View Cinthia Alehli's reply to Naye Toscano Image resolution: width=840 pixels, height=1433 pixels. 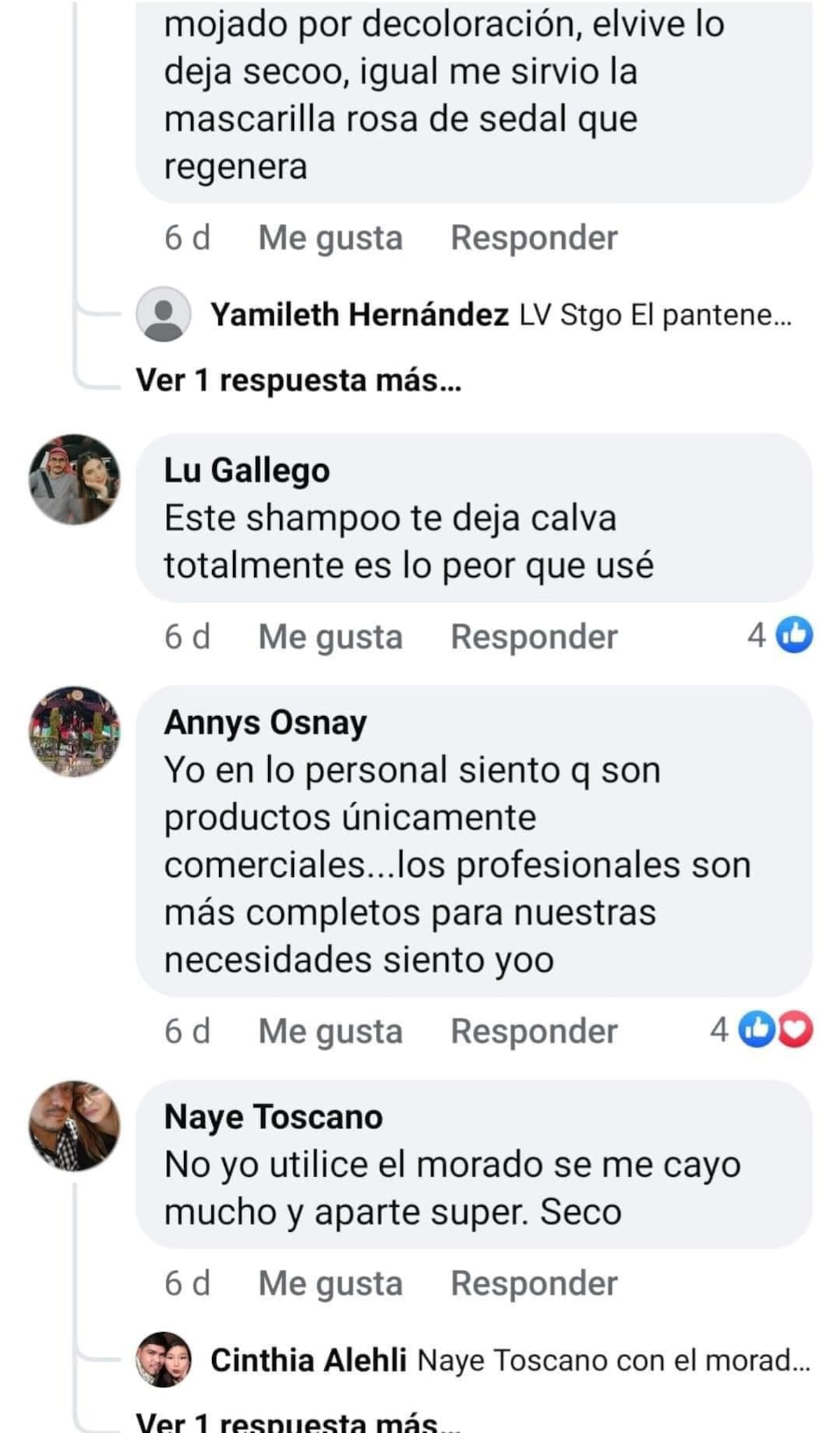coord(613,1360)
